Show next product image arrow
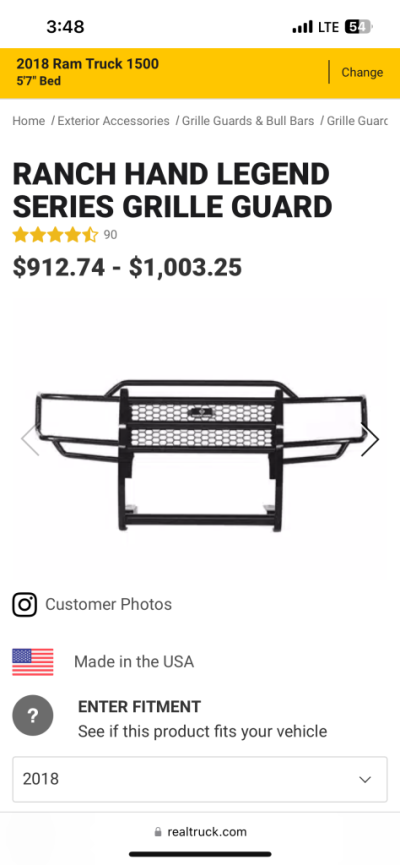 pyautogui.click(x=370, y=440)
